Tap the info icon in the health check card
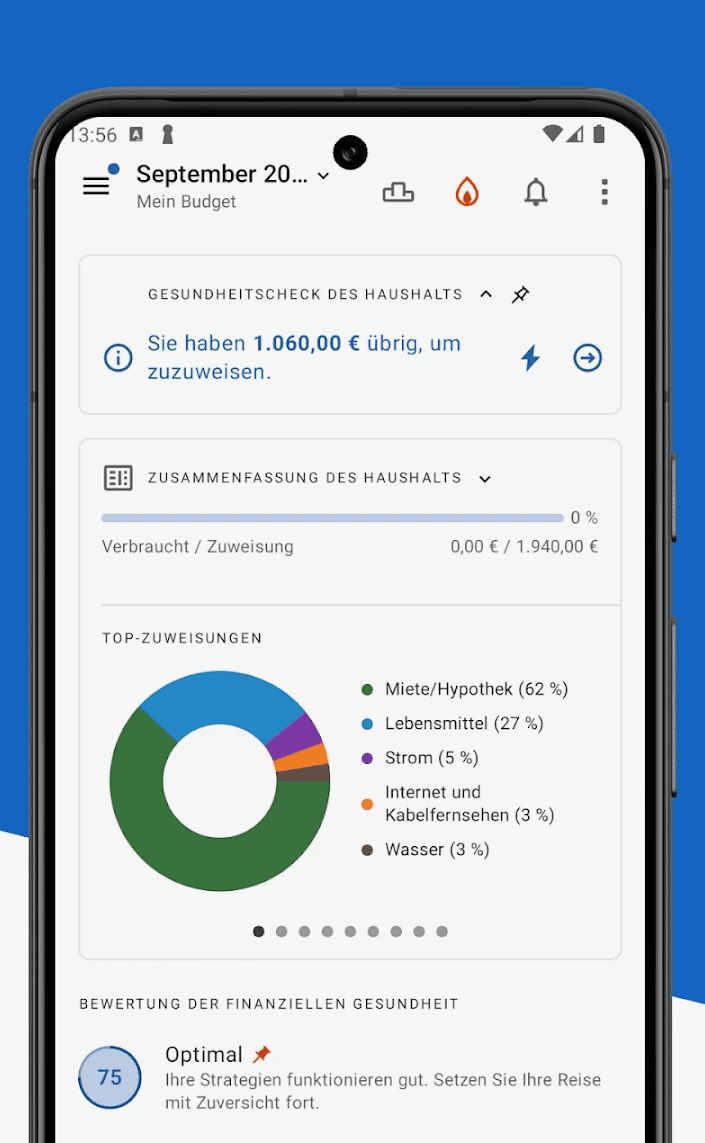 pyautogui.click(x=118, y=358)
